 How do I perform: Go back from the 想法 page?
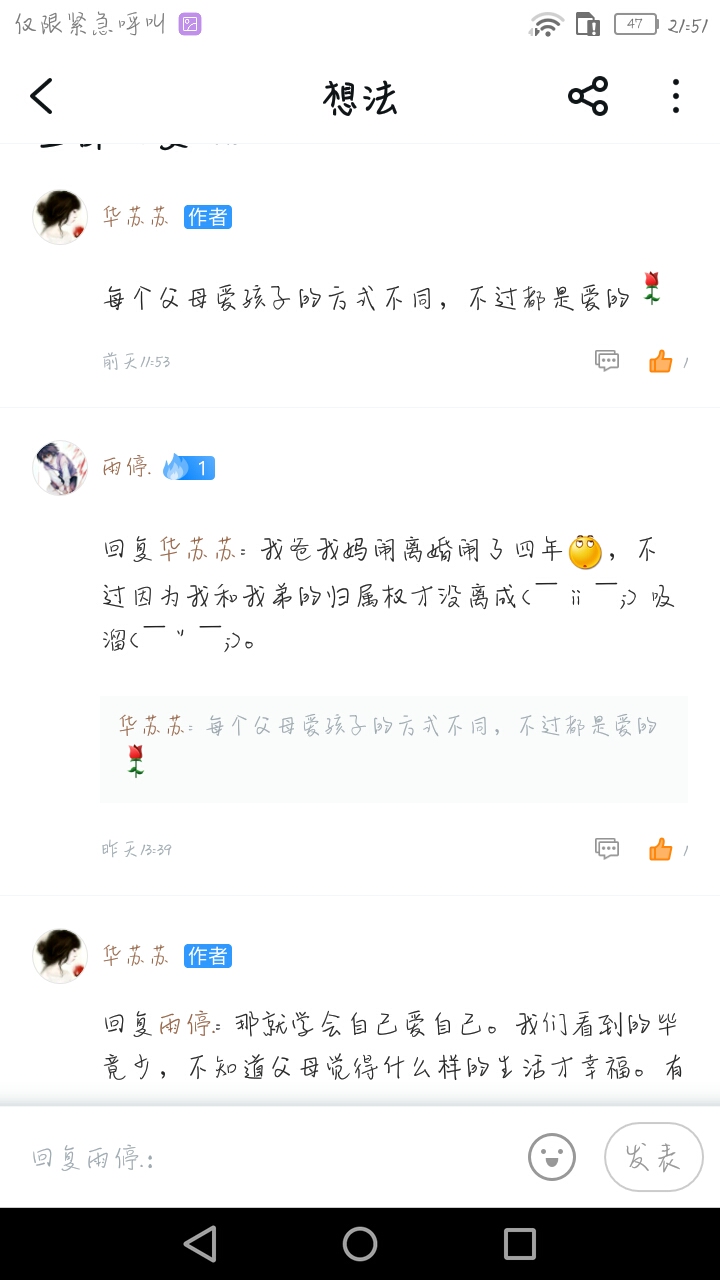[41, 97]
